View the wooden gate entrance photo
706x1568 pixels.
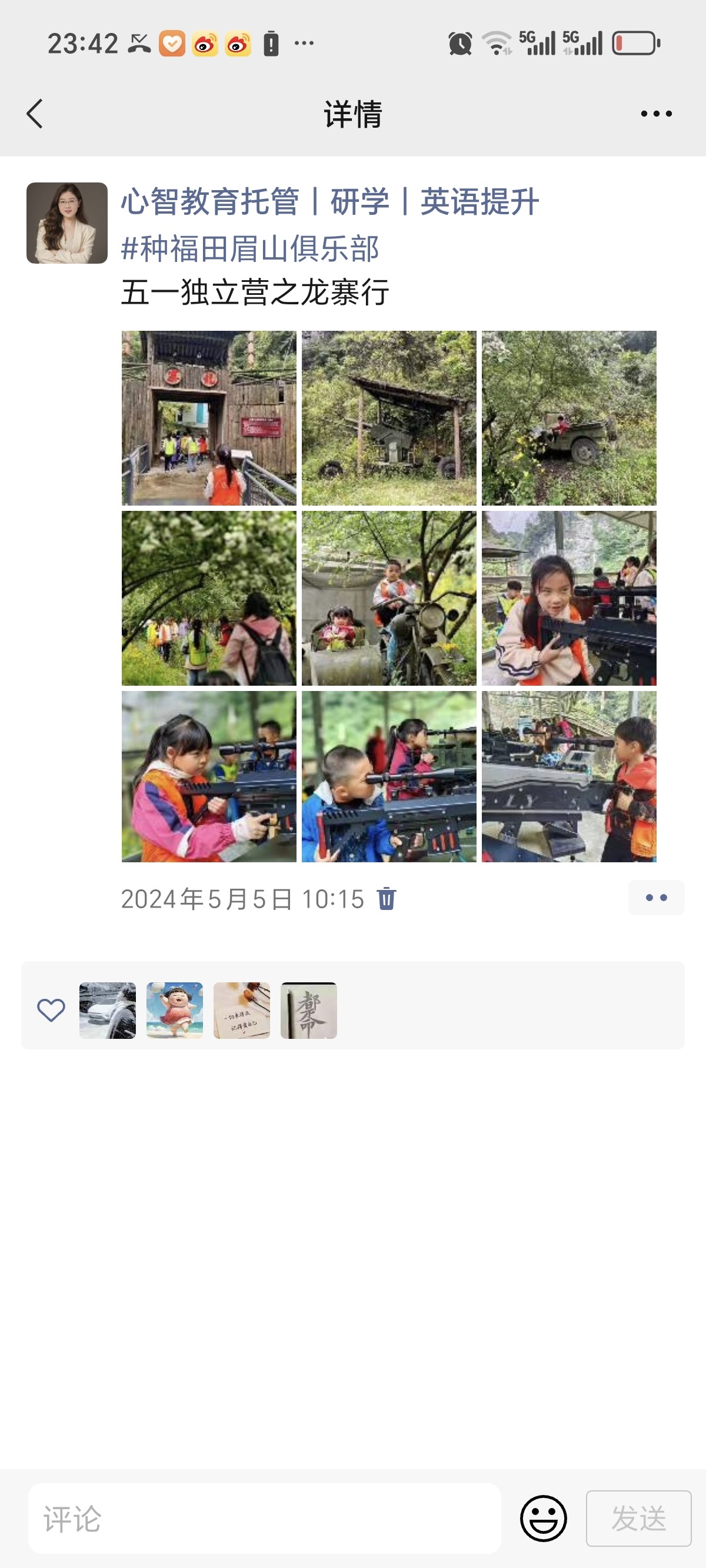(x=209, y=418)
